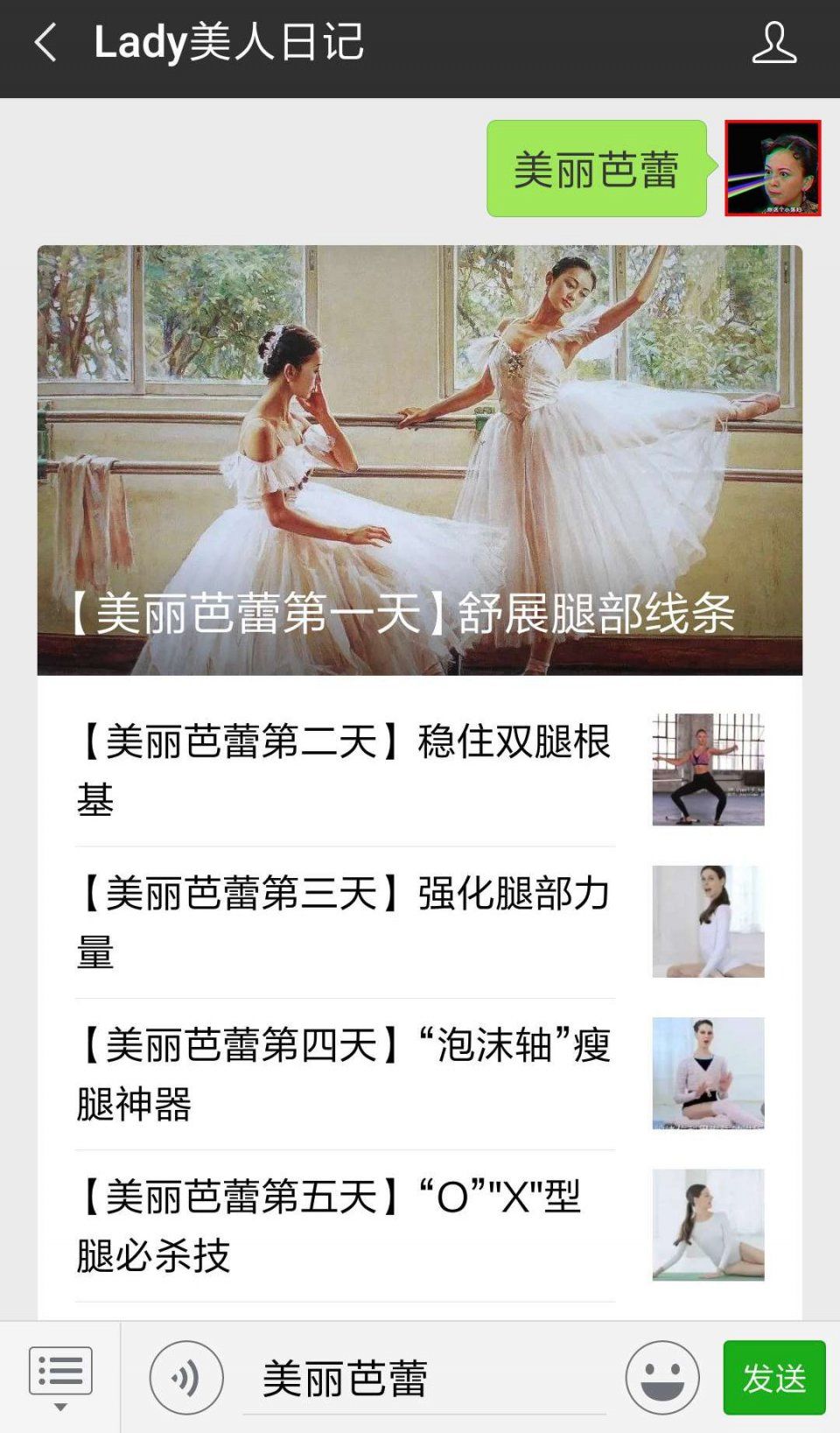Open the emoji picker with the smiley icon
Viewport: 840px width, 1433px height.
[x=665, y=1378]
